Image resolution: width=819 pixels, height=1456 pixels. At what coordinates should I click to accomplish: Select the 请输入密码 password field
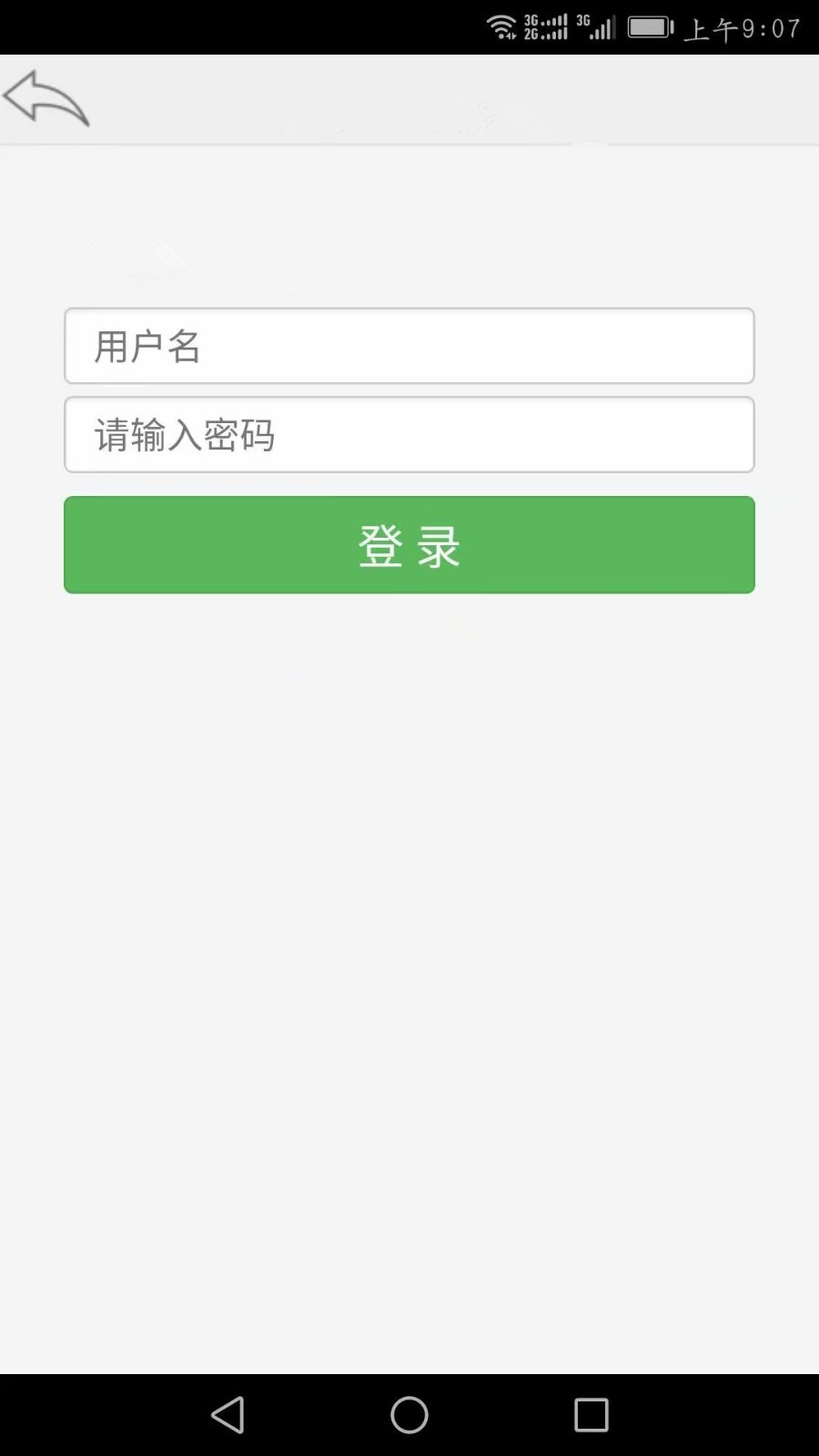[x=409, y=435]
